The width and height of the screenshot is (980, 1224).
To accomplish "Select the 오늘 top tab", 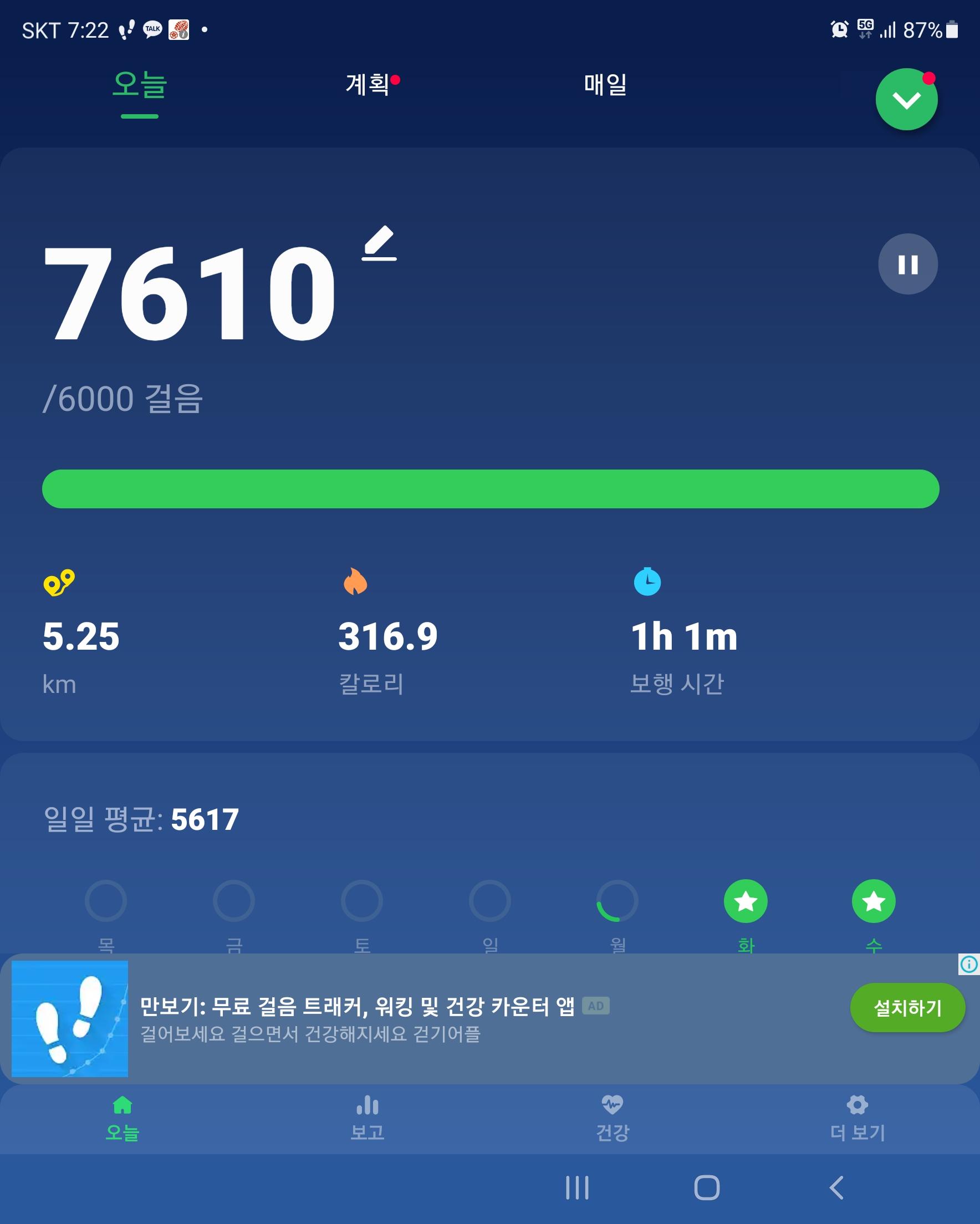I will coord(140,85).
